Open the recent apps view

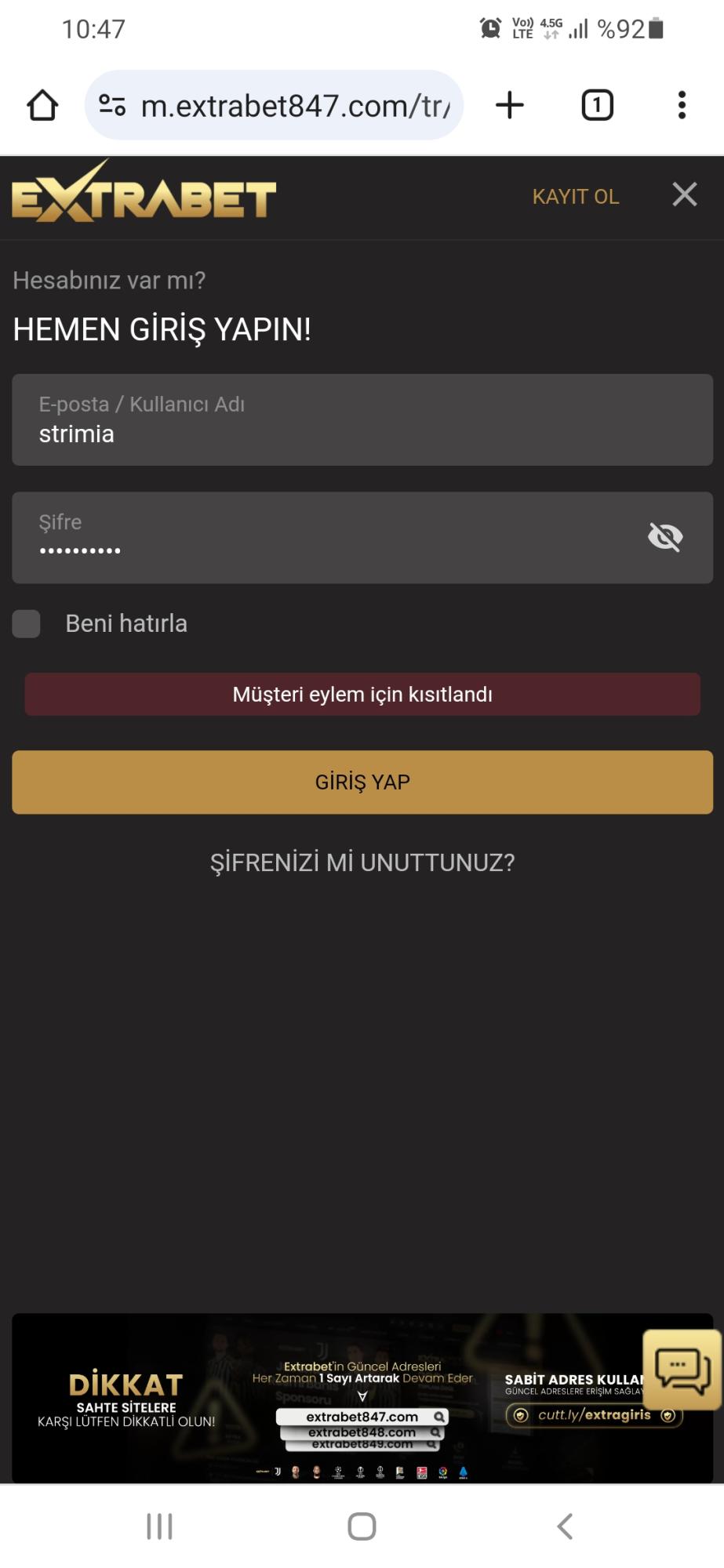[159, 1526]
